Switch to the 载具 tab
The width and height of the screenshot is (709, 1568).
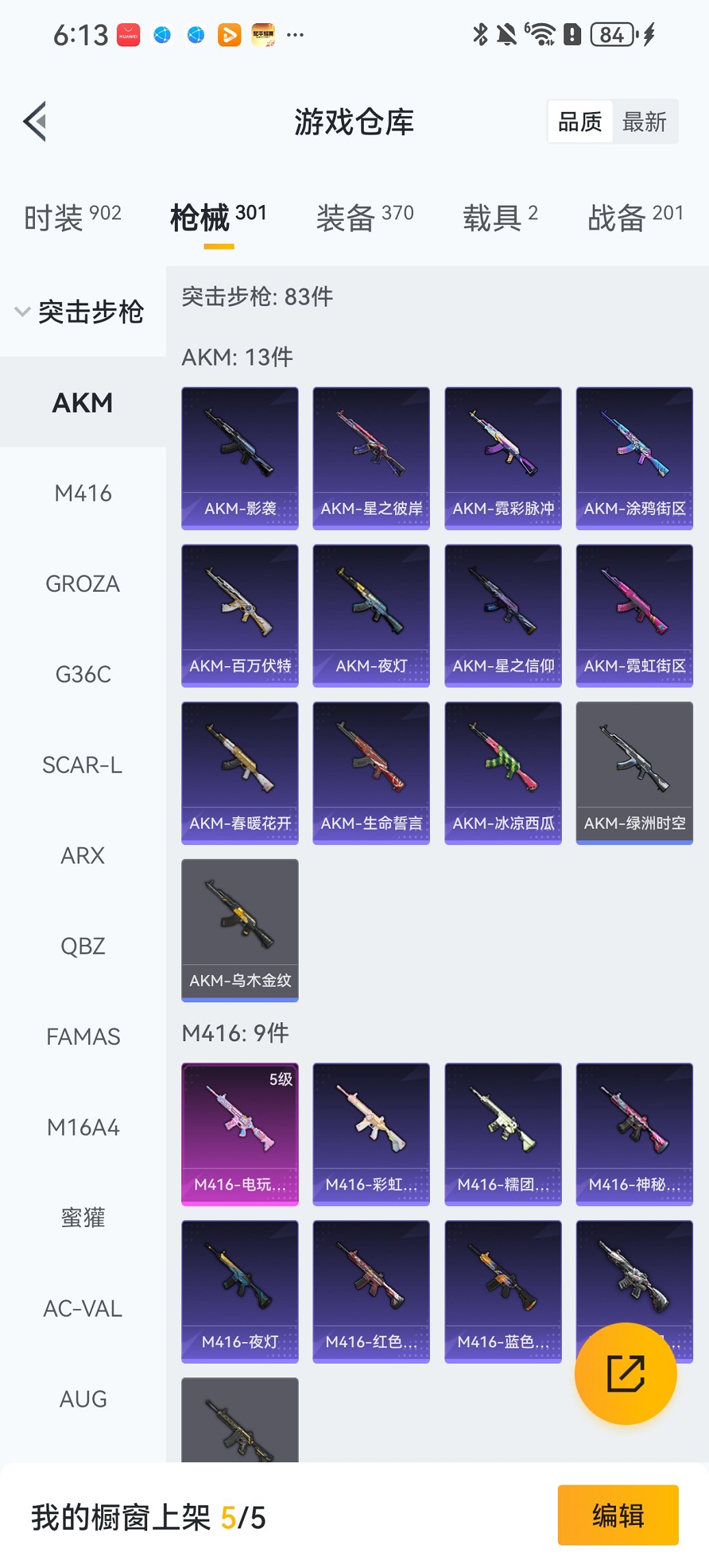pyautogui.click(x=500, y=217)
